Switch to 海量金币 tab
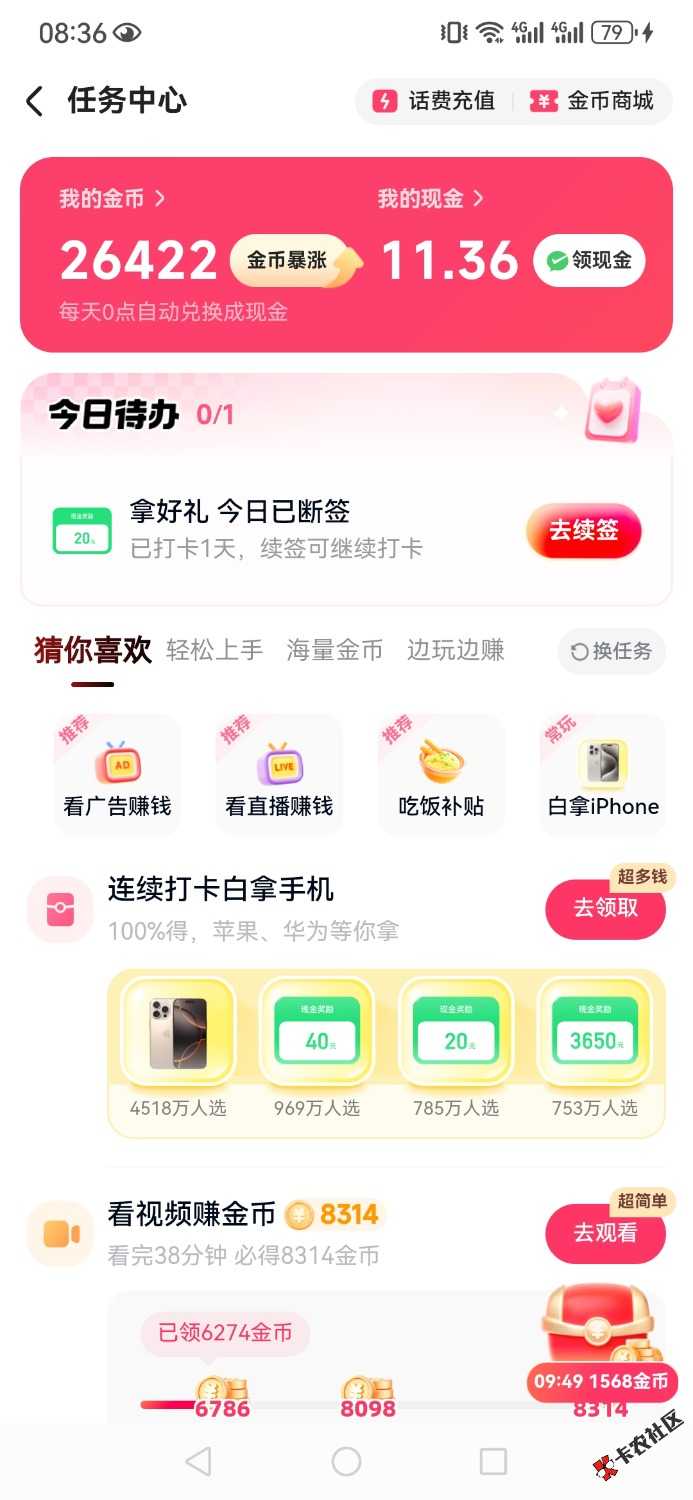The height and width of the screenshot is (1500, 693). click(334, 651)
